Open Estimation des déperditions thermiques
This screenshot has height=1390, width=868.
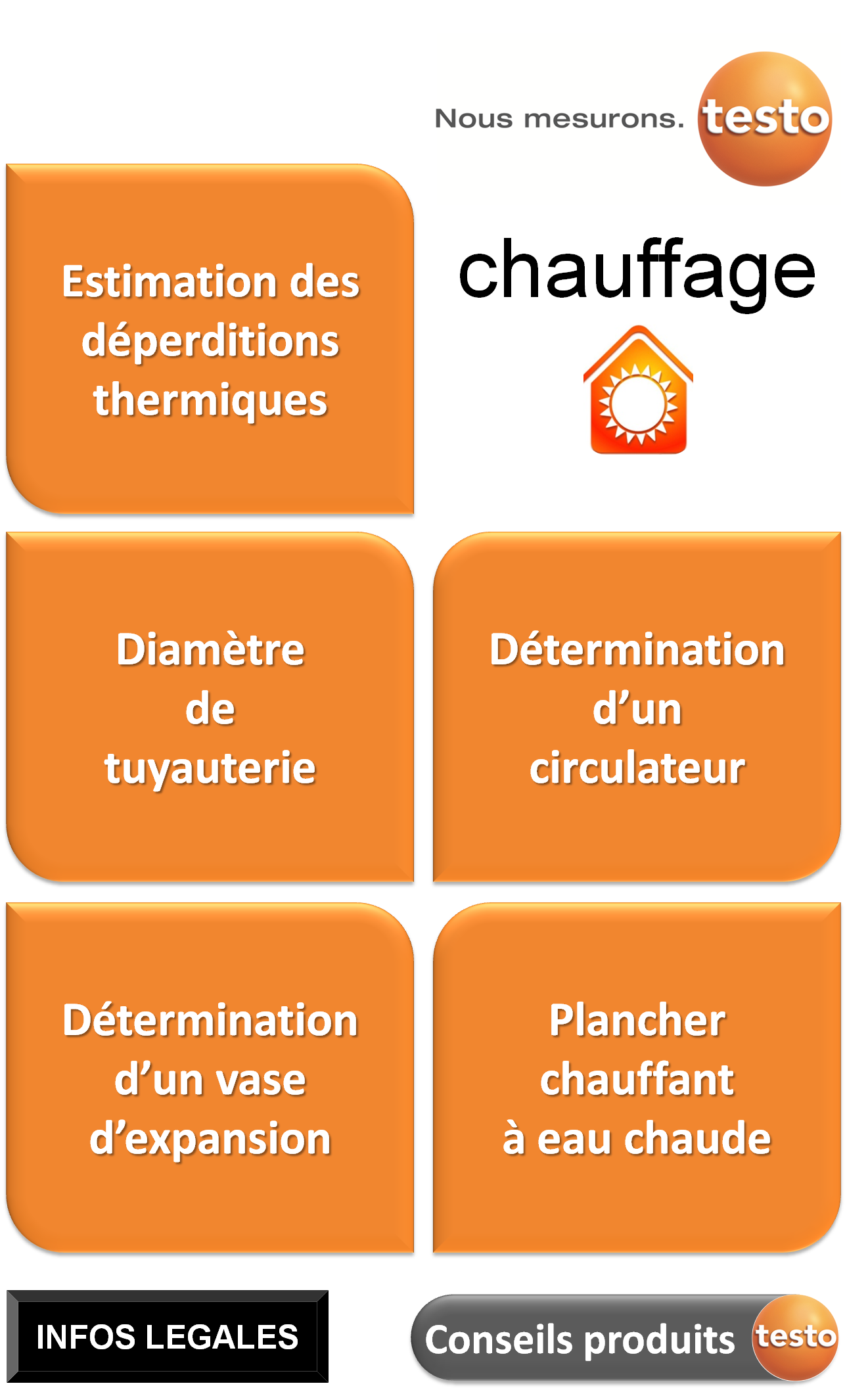click(210, 339)
